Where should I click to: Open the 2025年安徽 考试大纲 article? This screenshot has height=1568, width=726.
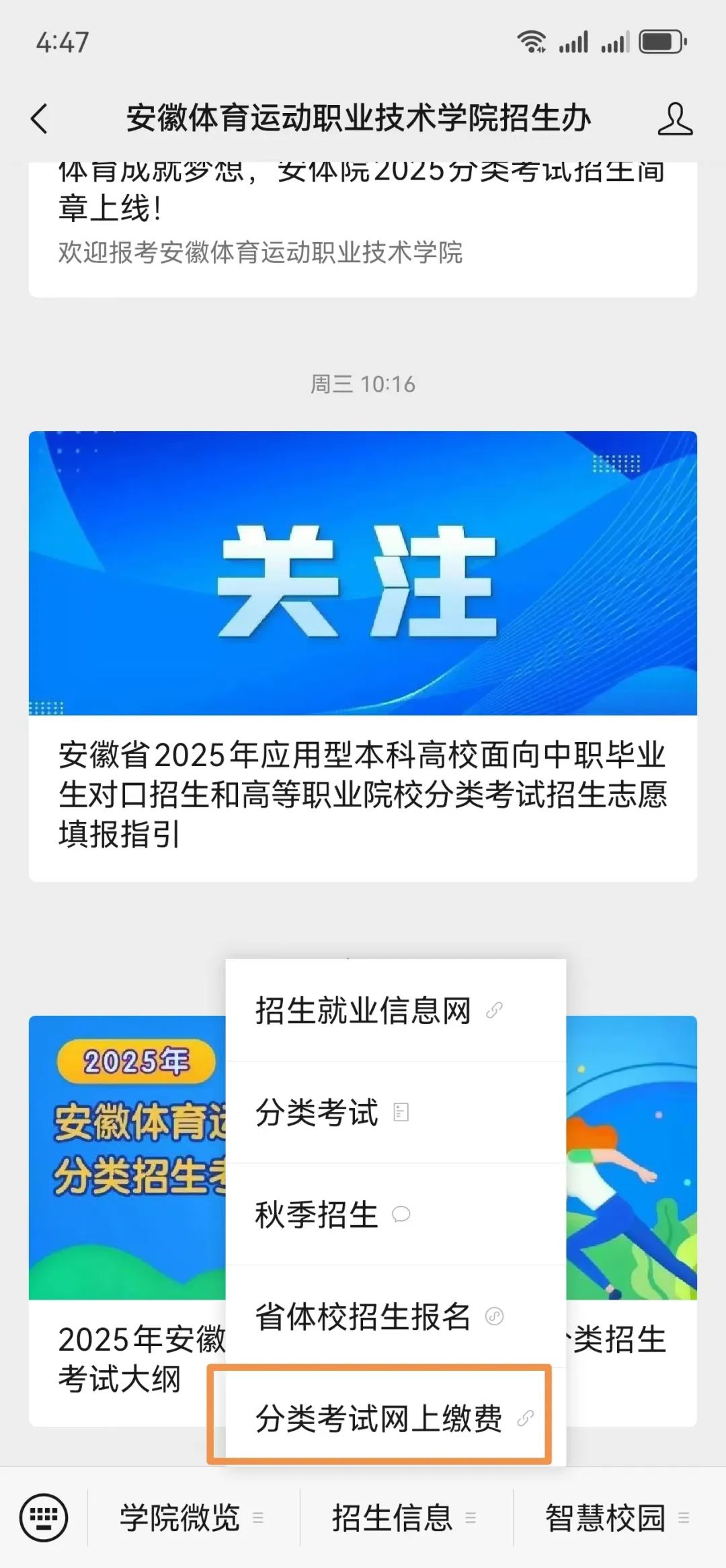pos(126,1359)
